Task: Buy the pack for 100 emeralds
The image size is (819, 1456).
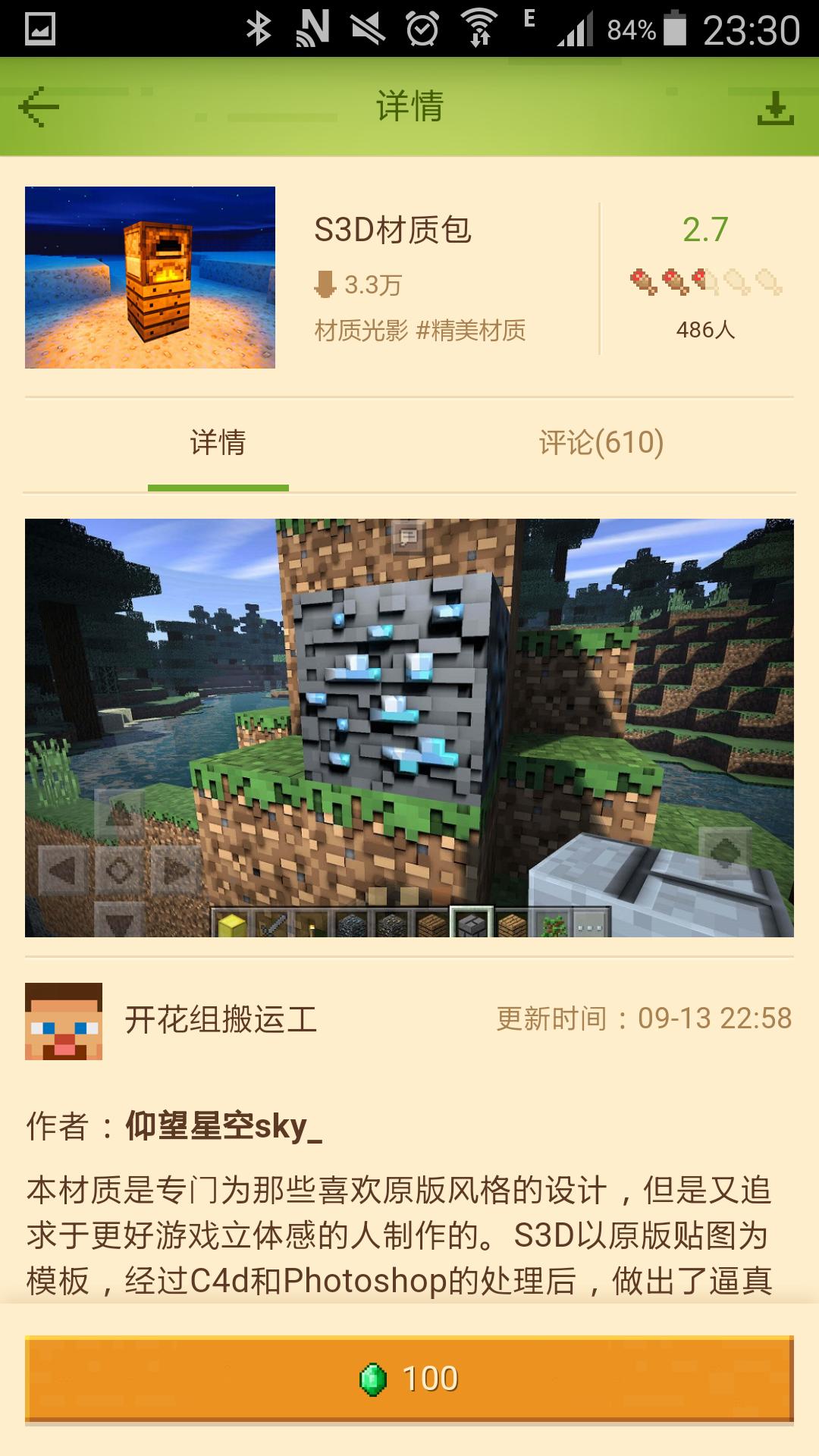Action: click(409, 1378)
